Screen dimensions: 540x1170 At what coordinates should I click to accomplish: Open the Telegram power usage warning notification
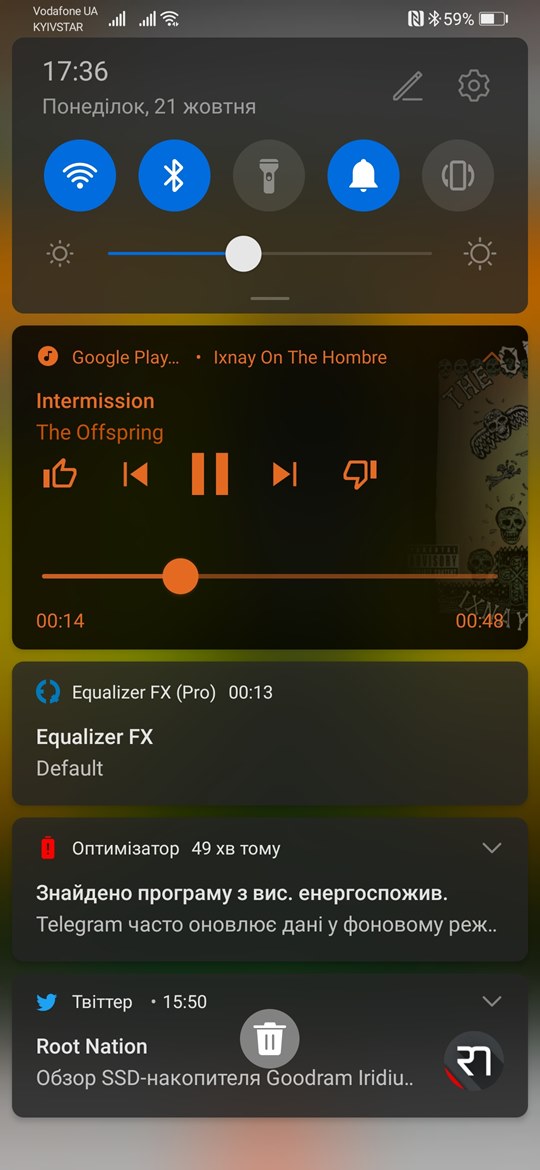pyautogui.click(x=270, y=889)
